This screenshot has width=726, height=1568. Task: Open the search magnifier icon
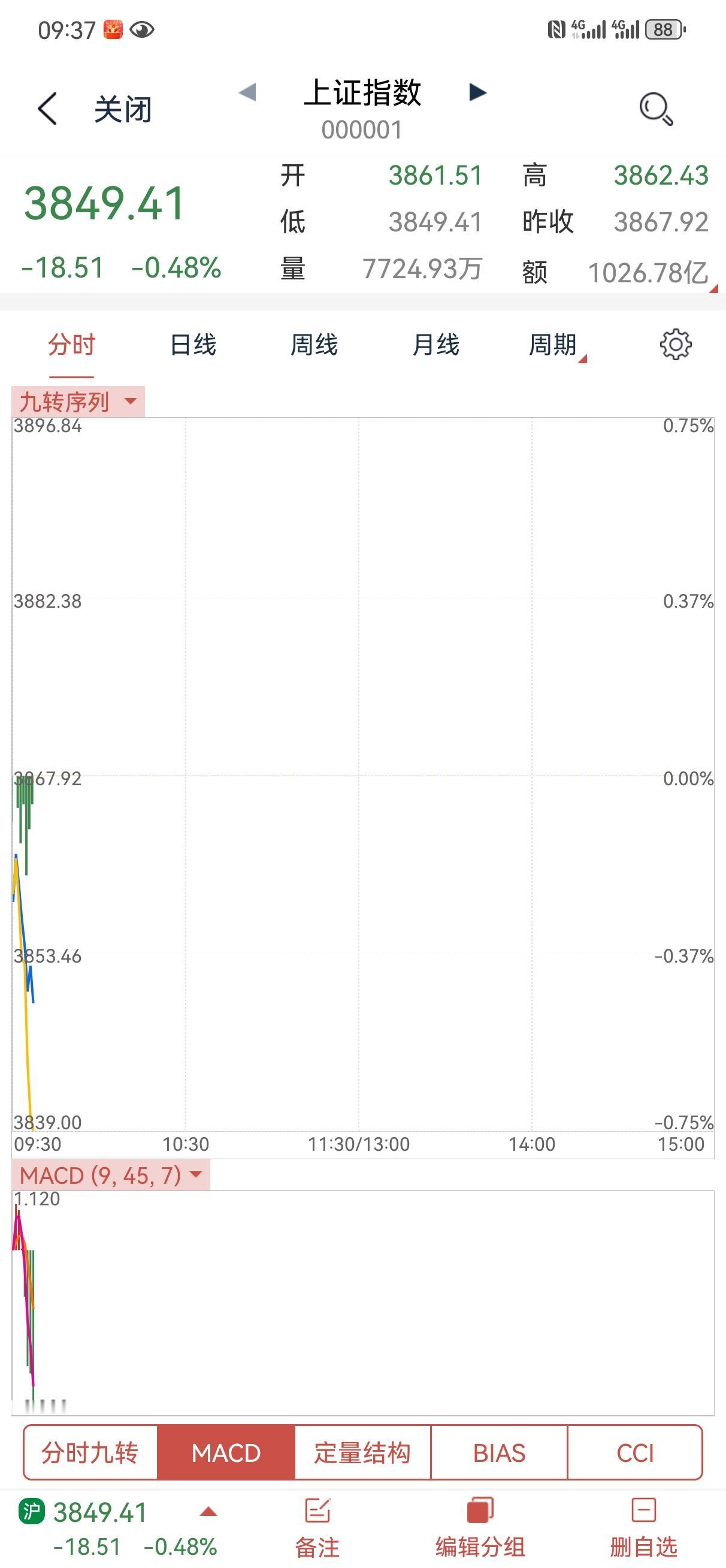click(655, 109)
